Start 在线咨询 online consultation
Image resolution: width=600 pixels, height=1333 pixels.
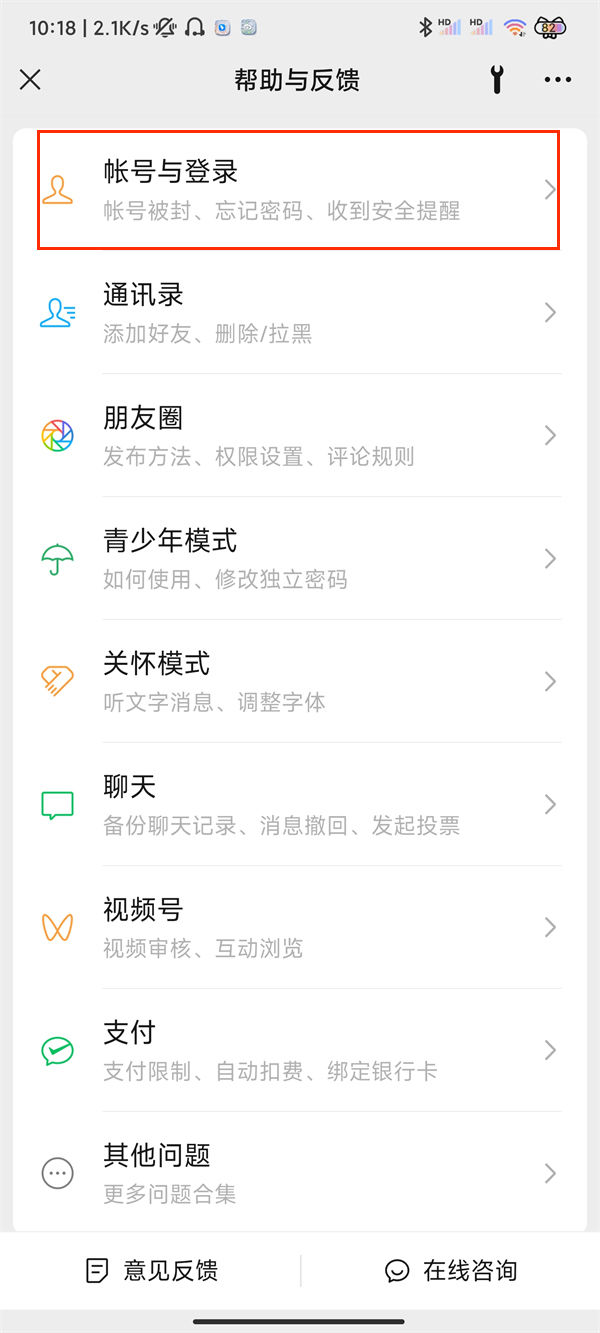[451, 1271]
